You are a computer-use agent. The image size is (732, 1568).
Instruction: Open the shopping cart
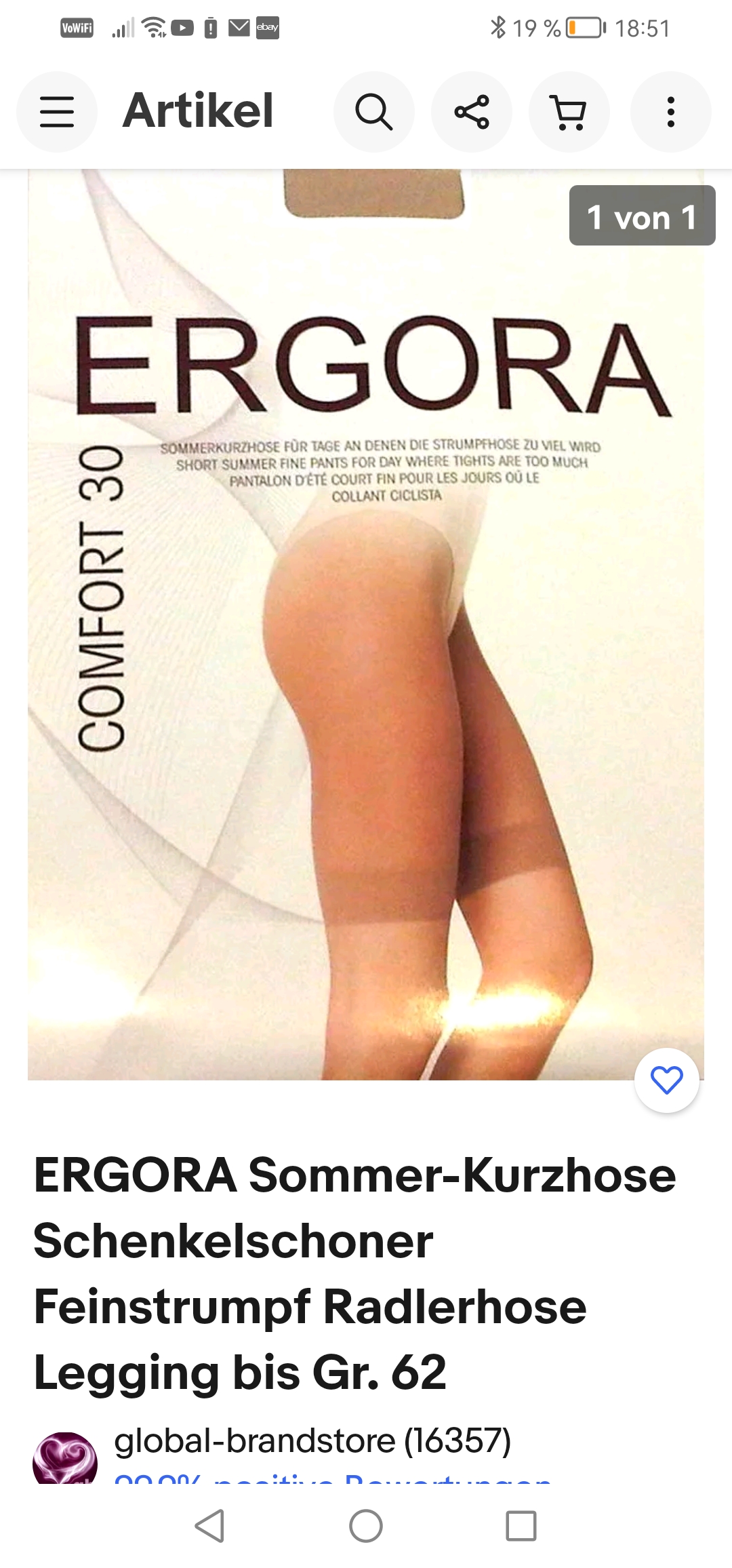pos(569,112)
